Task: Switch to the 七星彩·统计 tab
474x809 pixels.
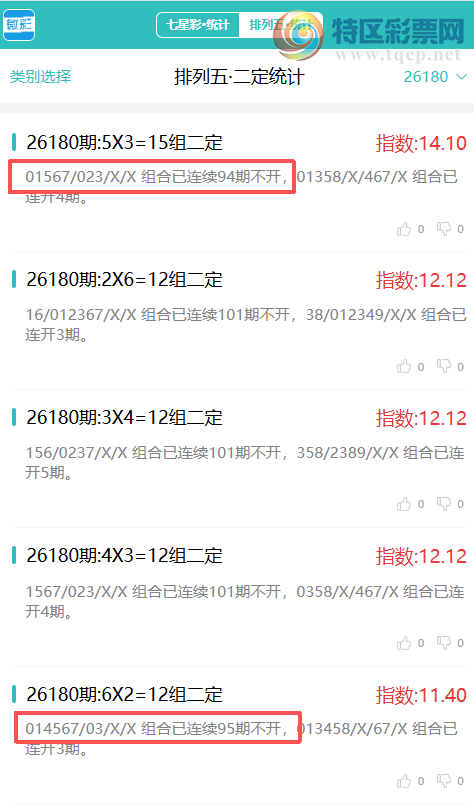Action: pyautogui.click(x=198, y=25)
